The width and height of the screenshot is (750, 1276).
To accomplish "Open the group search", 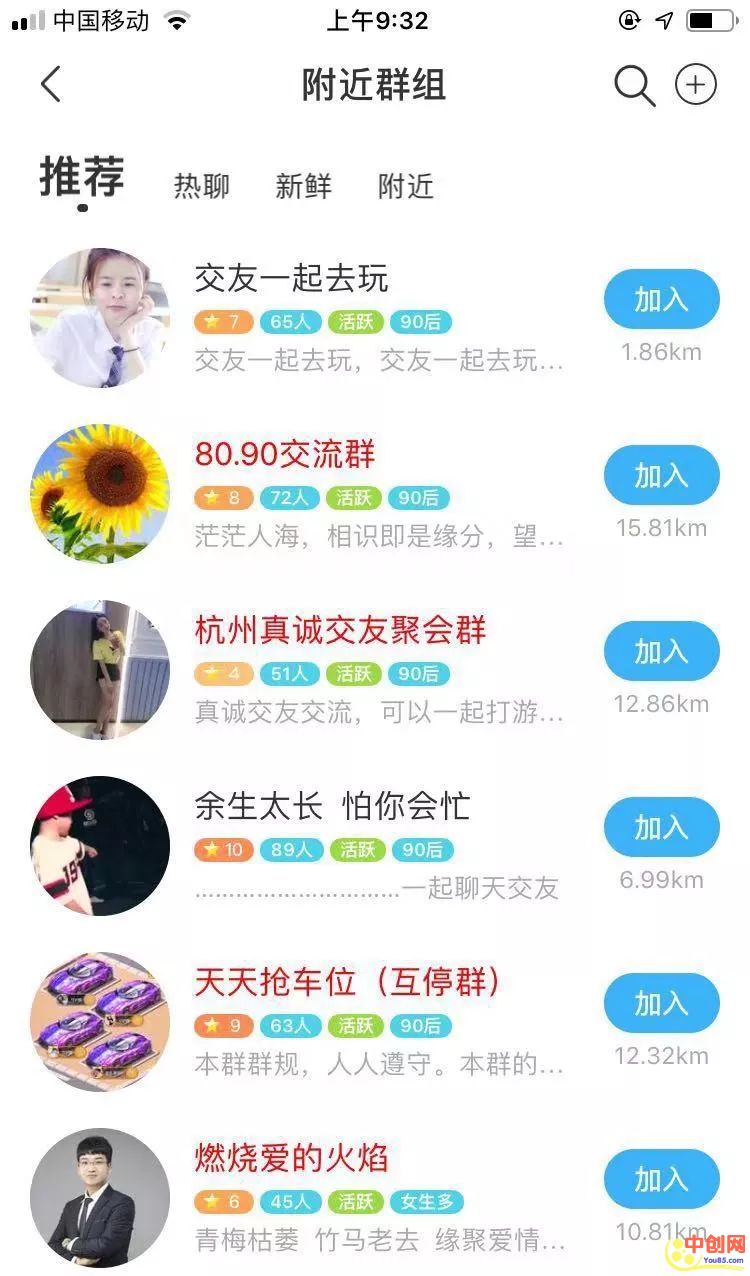I will point(634,86).
